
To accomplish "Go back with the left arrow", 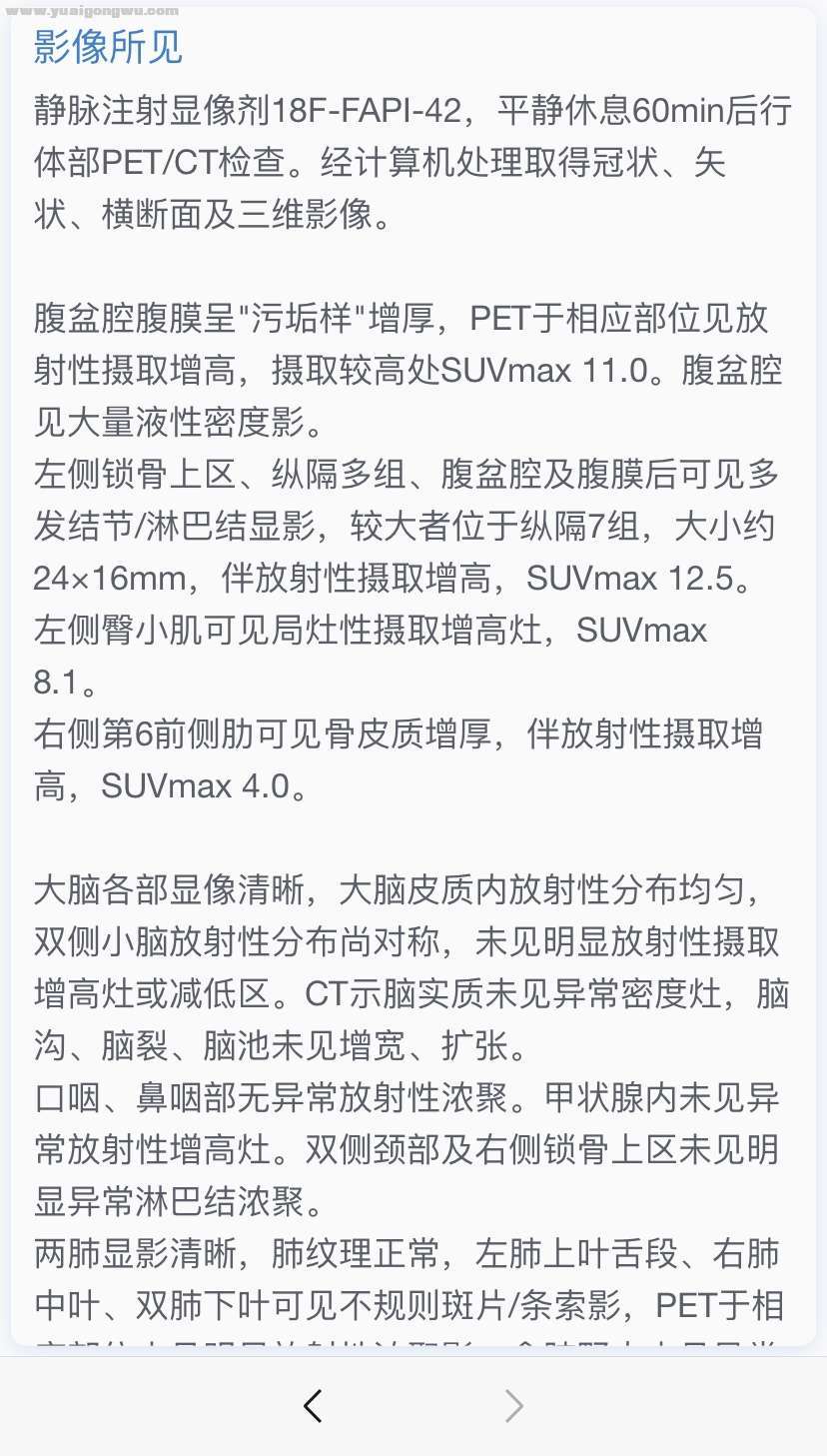I will (313, 1406).
